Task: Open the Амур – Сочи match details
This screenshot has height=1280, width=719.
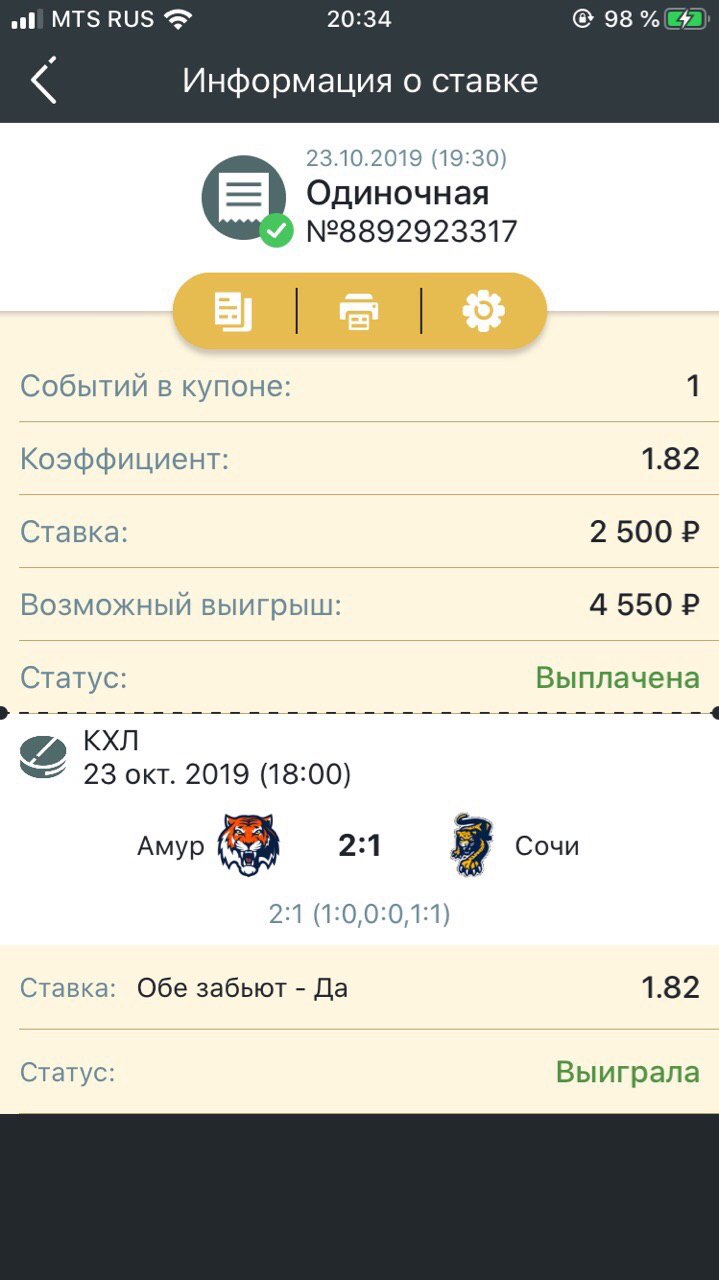Action: 359,846
